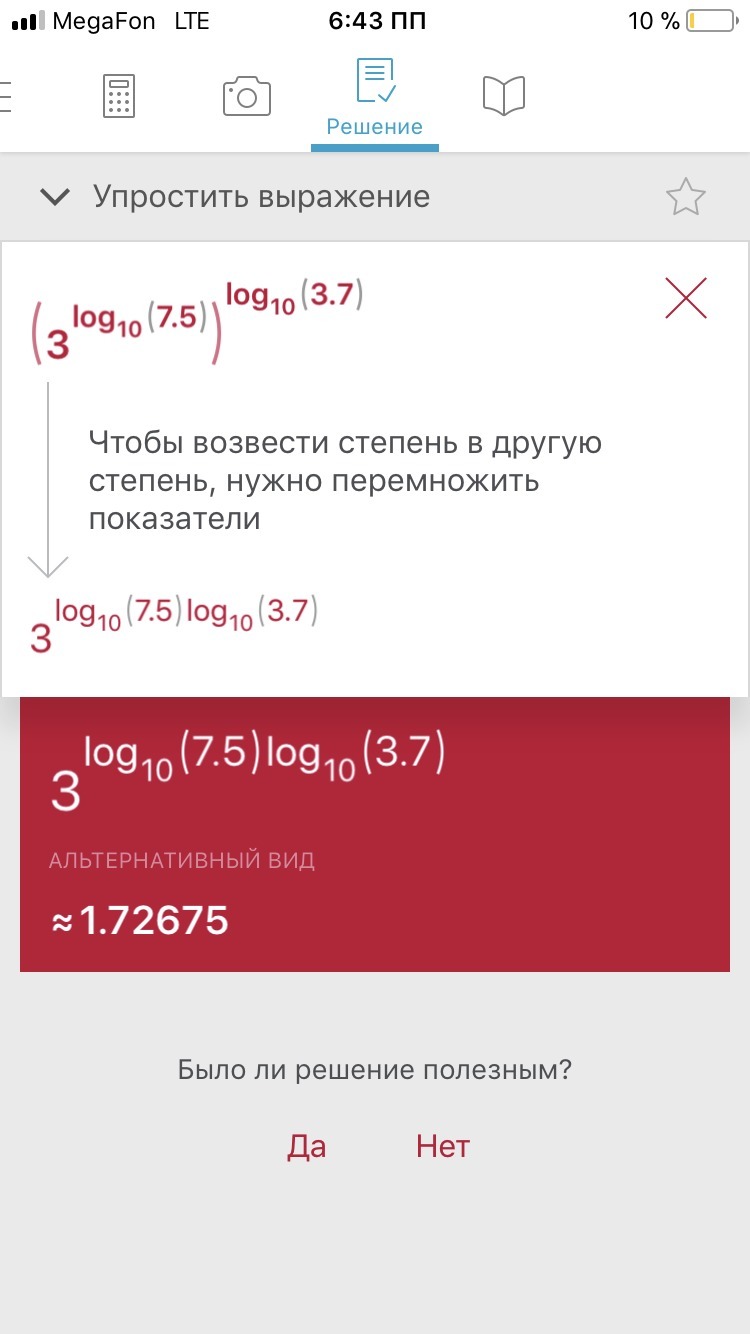Screen dimensions: 750x1334
Task: Open the textbook tab
Action: (x=503, y=96)
